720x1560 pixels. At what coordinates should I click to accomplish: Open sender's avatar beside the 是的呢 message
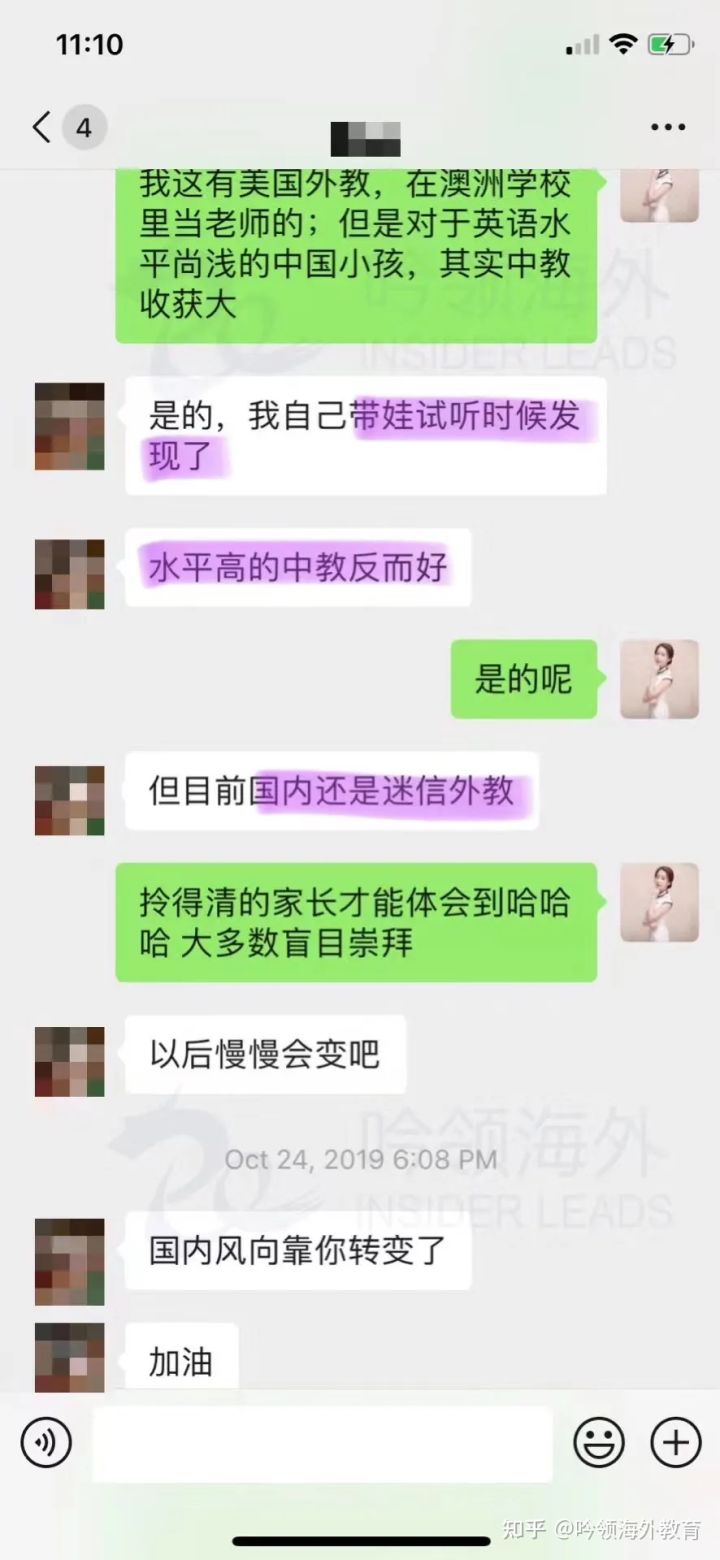coord(659,679)
